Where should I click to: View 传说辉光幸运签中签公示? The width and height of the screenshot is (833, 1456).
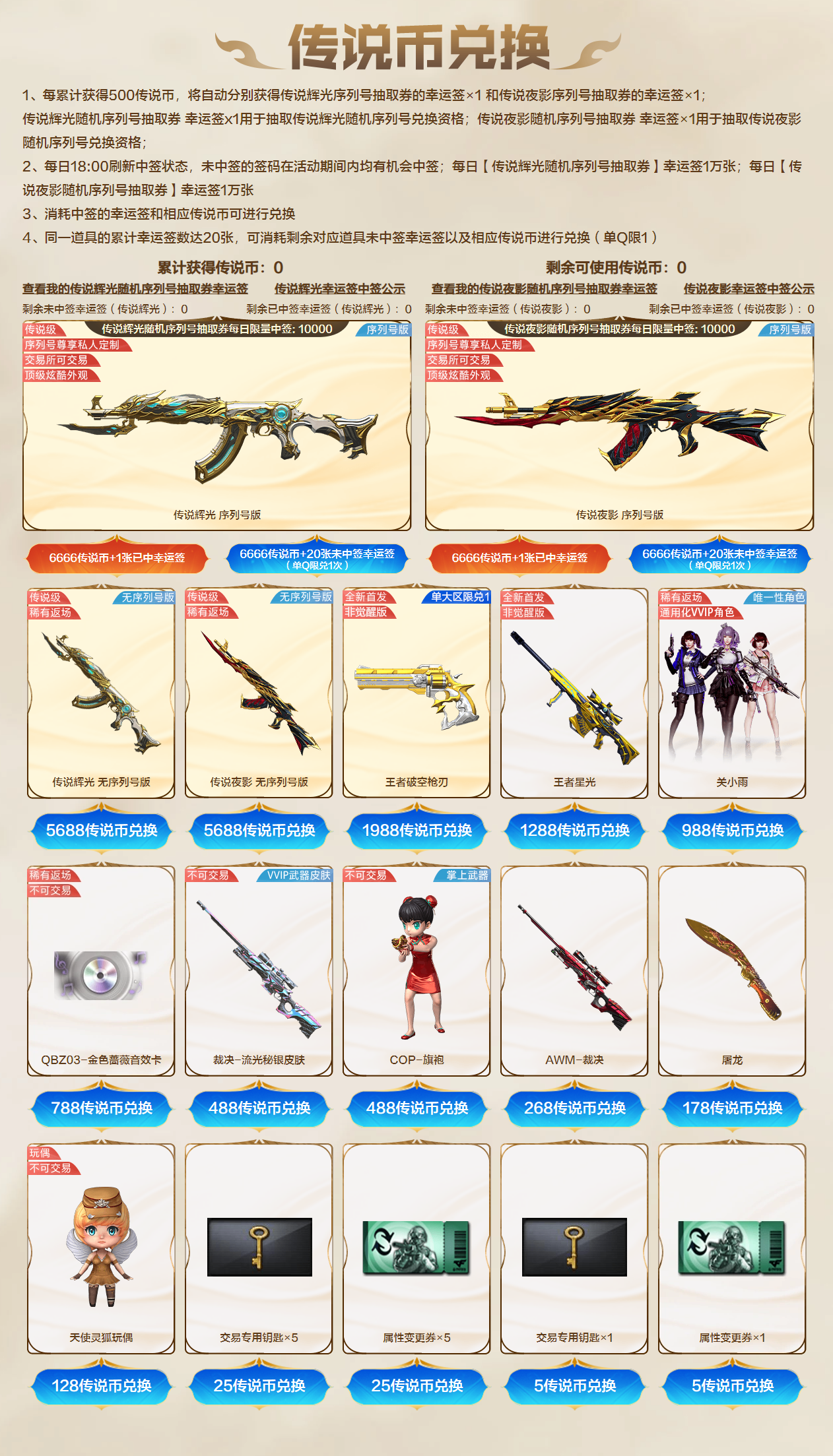coord(339,289)
